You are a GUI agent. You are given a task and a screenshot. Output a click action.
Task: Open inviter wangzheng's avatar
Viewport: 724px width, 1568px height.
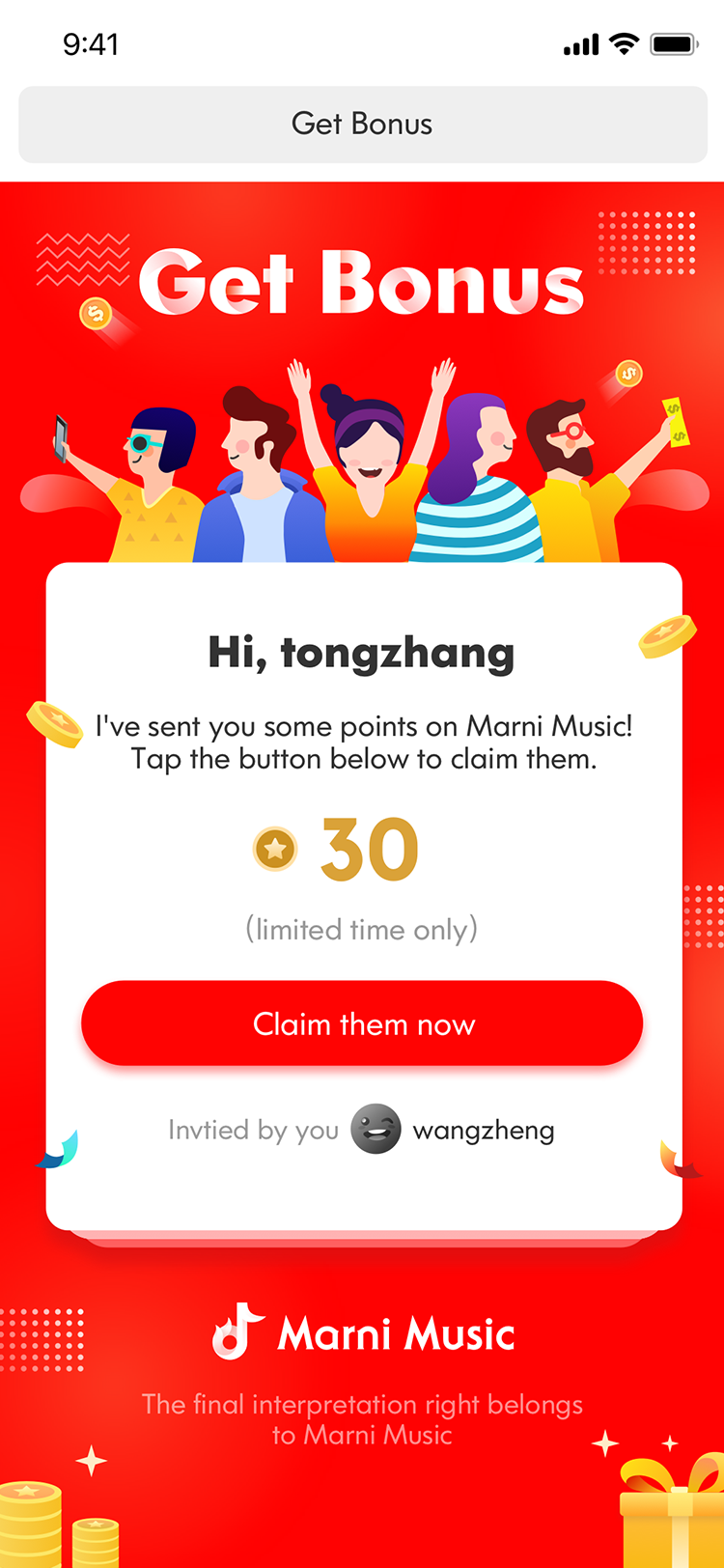376,1130
